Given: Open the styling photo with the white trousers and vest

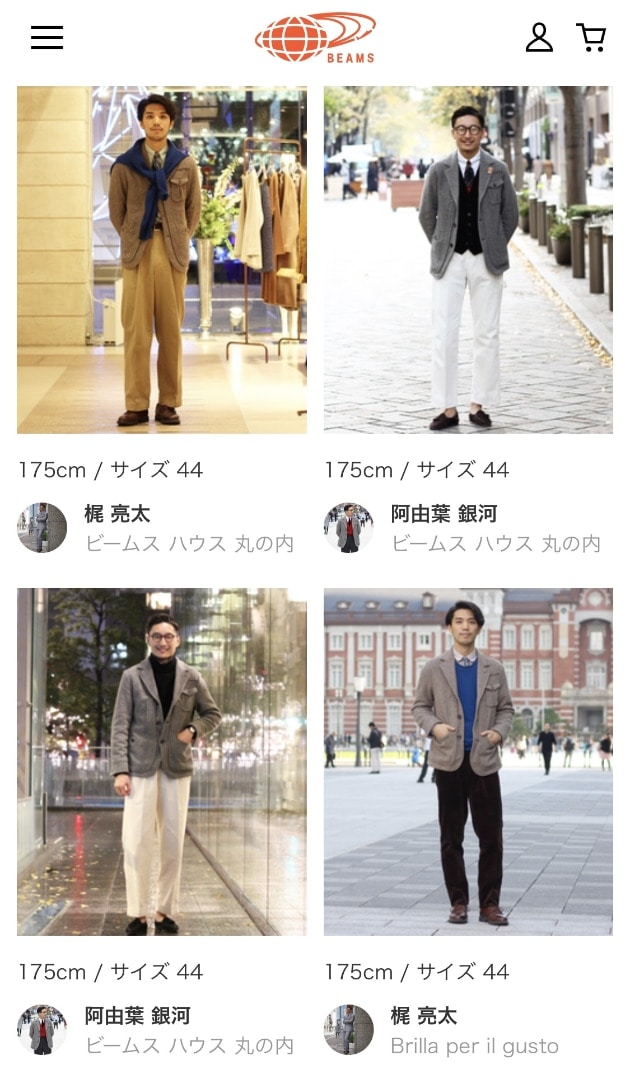Looking at the screenshot, I should (x=468, y=260).
